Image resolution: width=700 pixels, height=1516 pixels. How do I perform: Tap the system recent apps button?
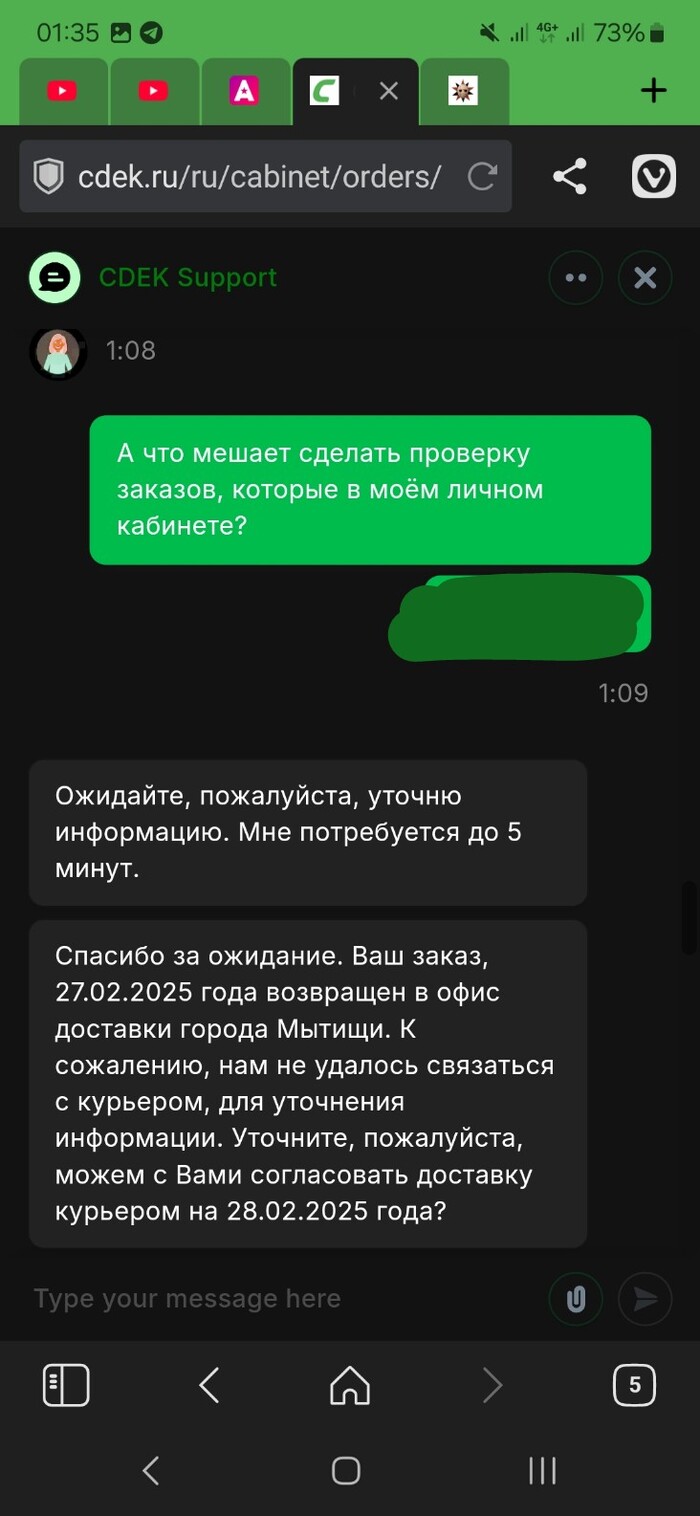542,1470
